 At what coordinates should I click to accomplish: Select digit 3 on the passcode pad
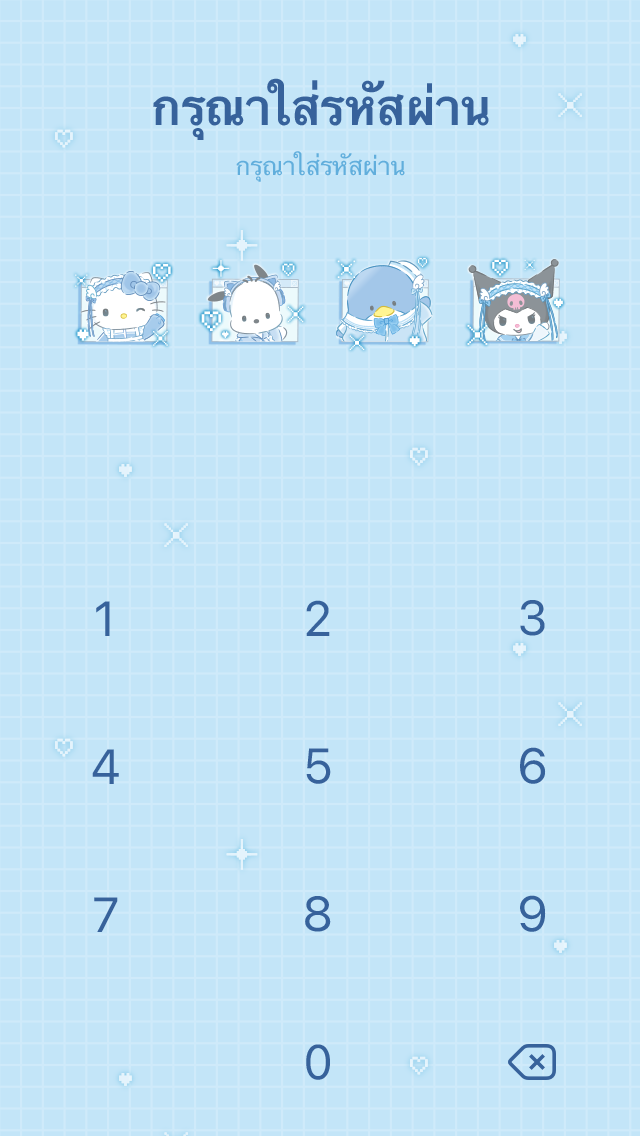click(532, 619)
